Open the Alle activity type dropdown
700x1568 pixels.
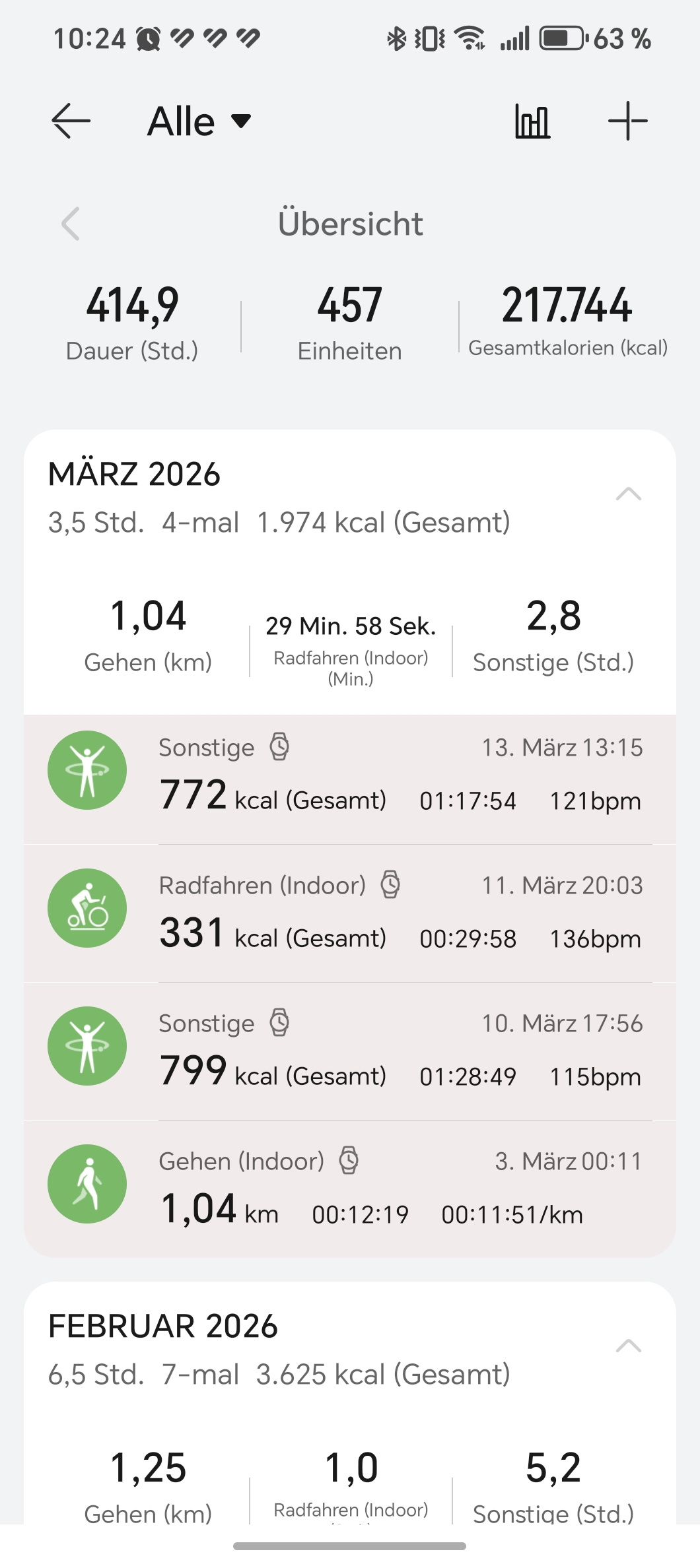(198, 121)
